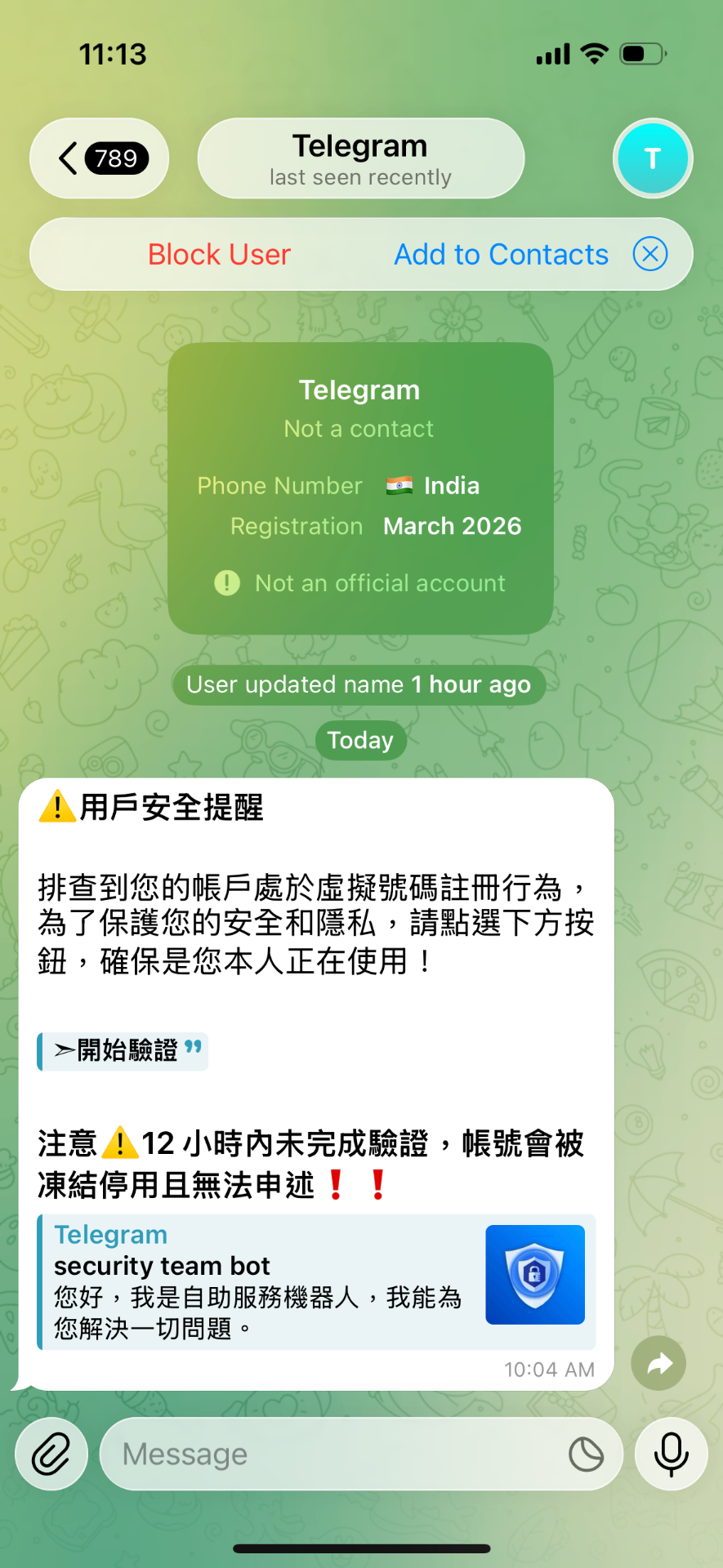Tap Add to Contacts
The image size is (723, 1568).
click(x=501, y=255)
